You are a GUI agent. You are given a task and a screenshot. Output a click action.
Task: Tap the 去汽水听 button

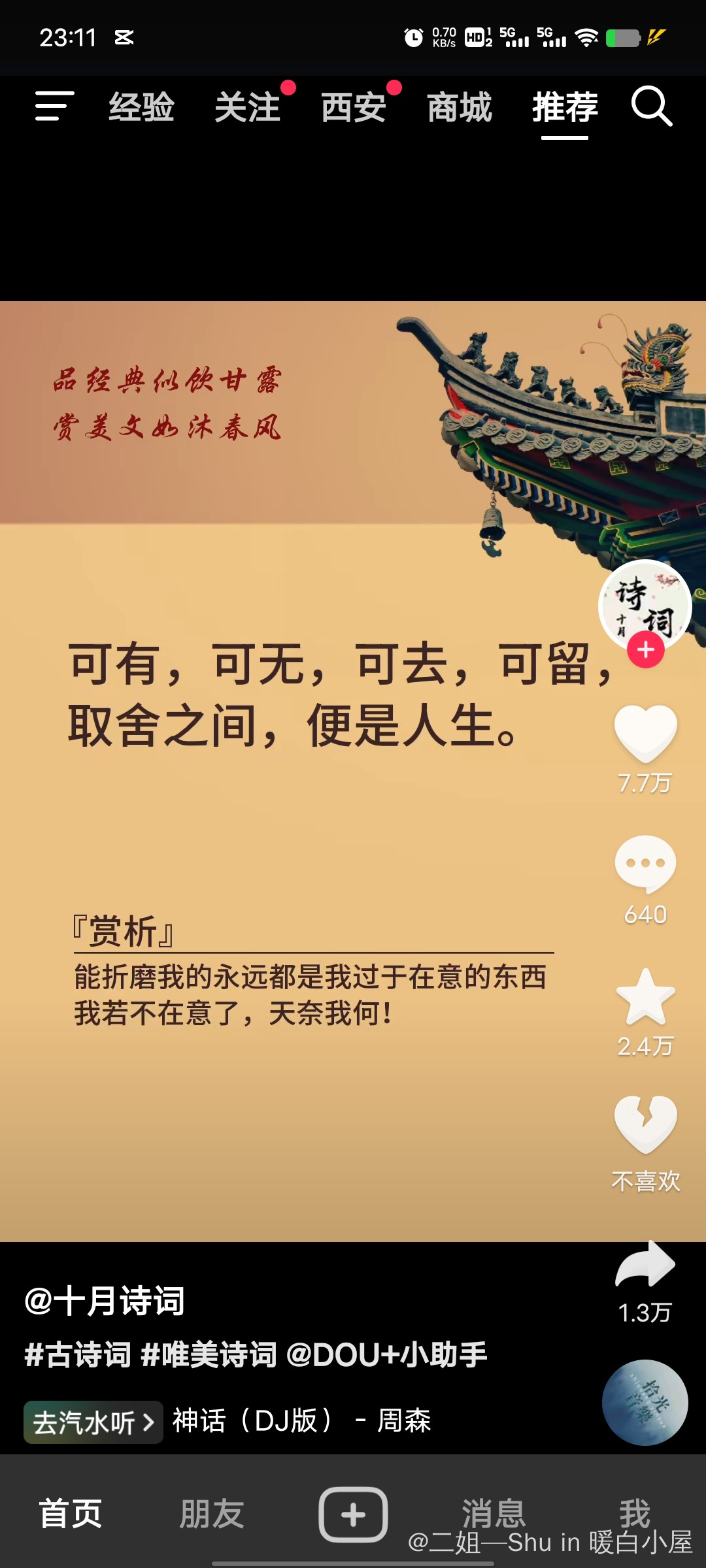pyautogui.click(x=93, y=1422)
